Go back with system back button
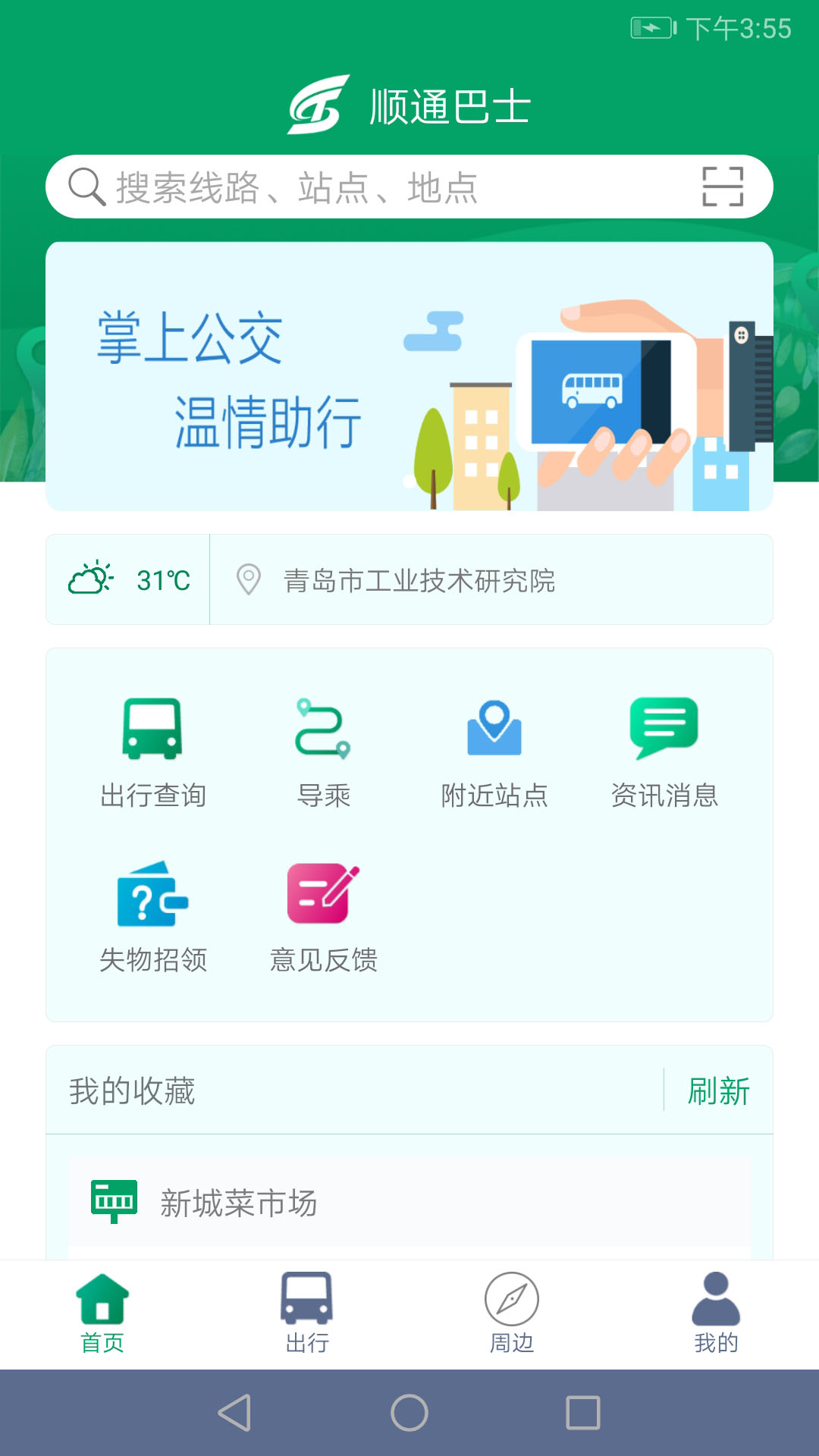Image resolution: width=819 pixels, height=1456 pixels. [234, 1413]
